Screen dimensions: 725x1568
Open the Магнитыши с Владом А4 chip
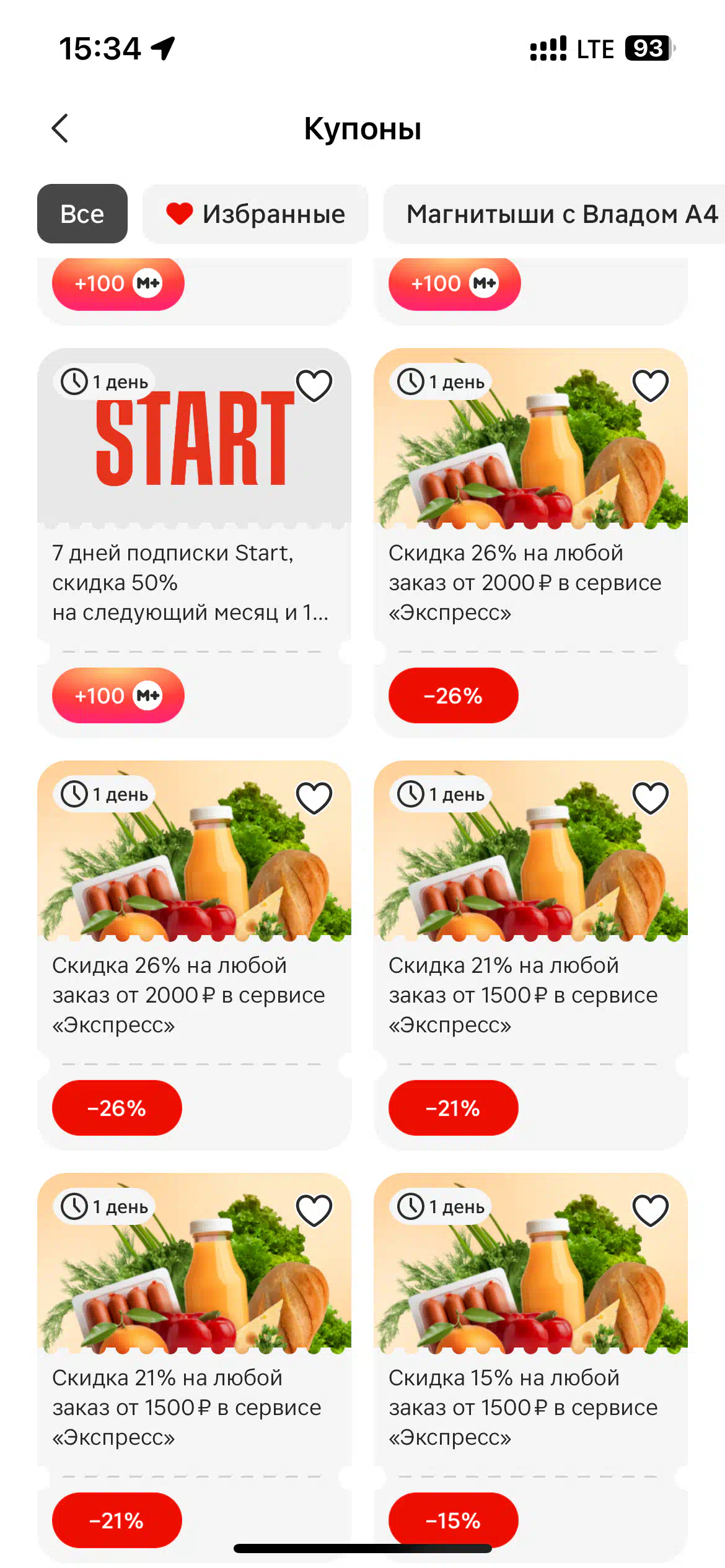click(554, 214)
